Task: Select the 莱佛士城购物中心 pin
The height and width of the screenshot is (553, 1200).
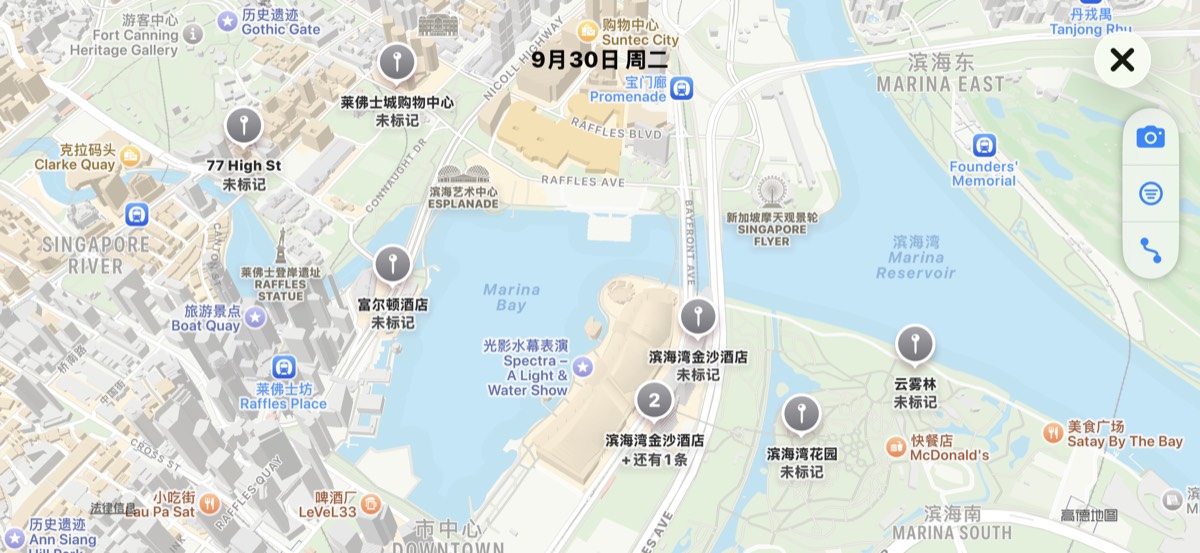Action: [x=398, y=64]
